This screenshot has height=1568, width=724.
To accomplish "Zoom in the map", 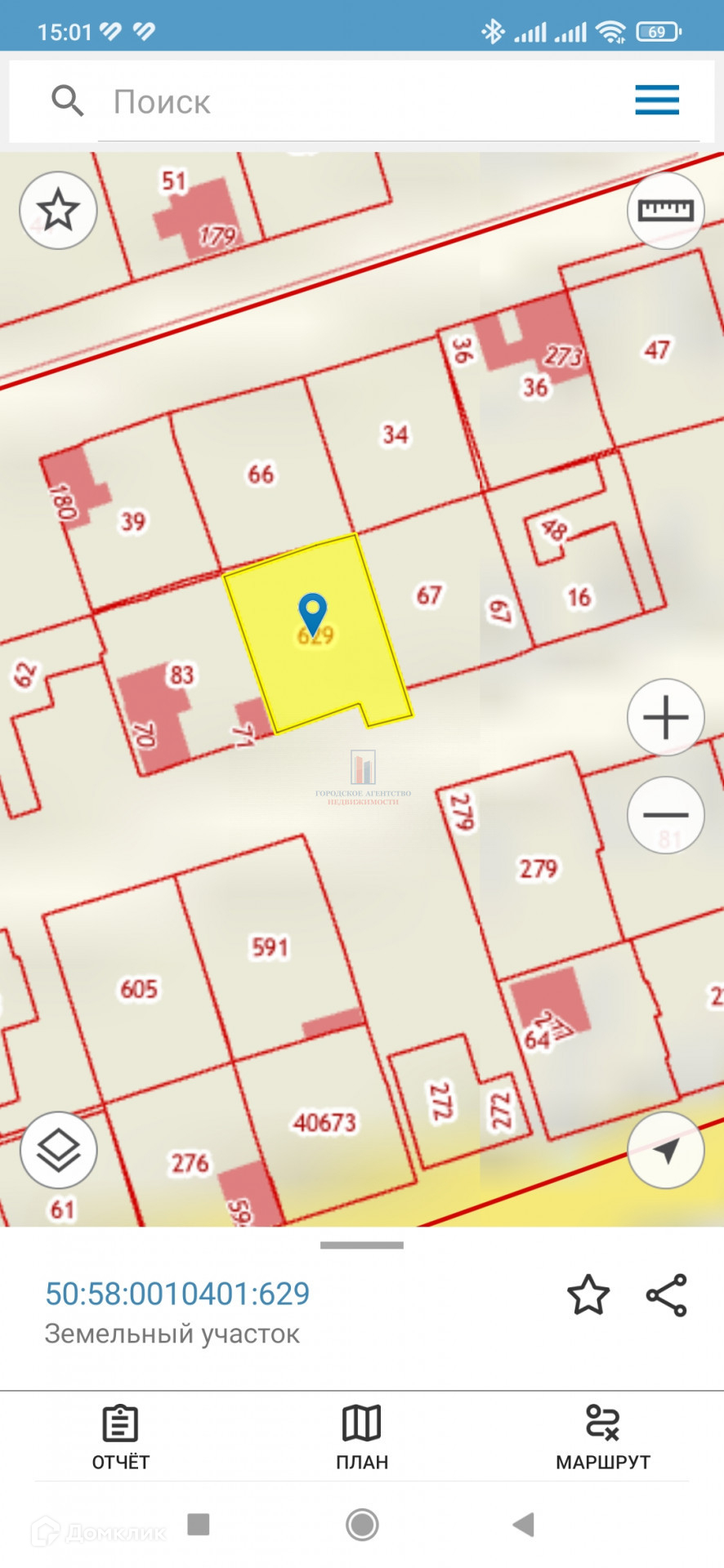I will click(x=666, y=718).
